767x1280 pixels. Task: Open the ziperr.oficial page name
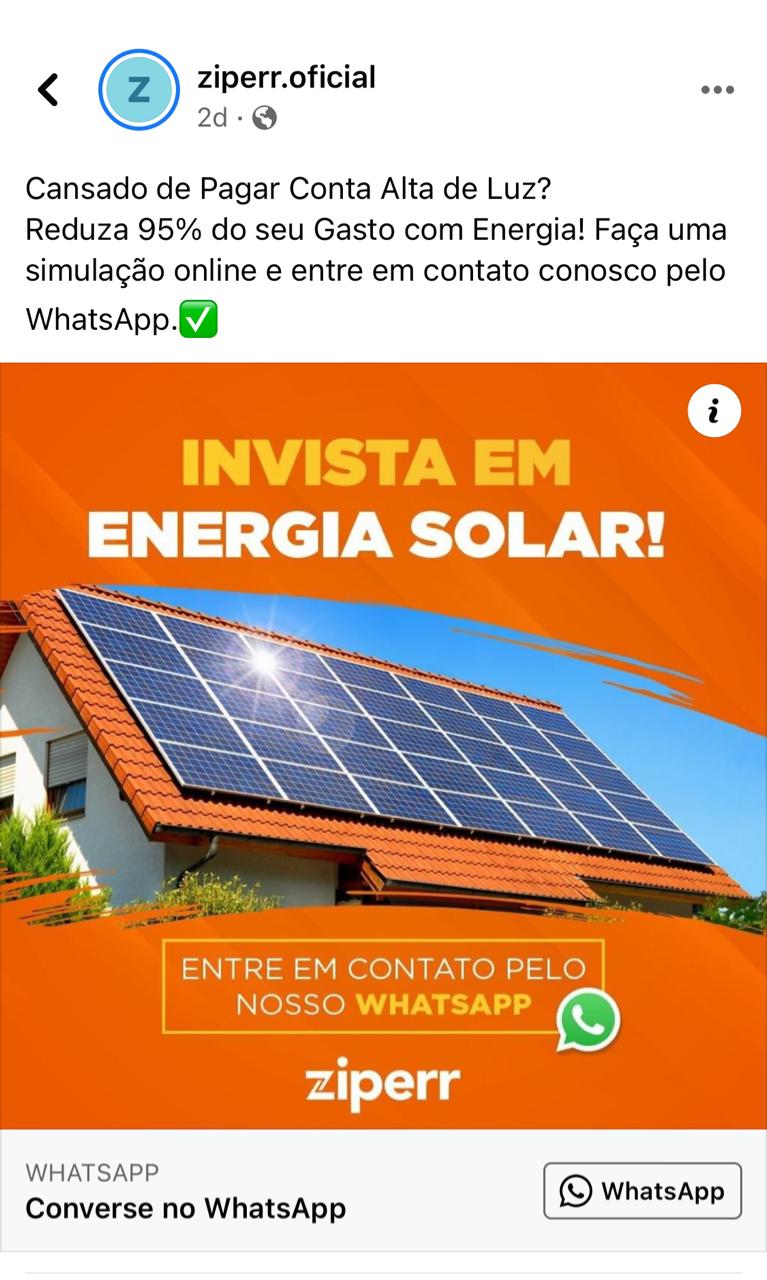point(286,77)
